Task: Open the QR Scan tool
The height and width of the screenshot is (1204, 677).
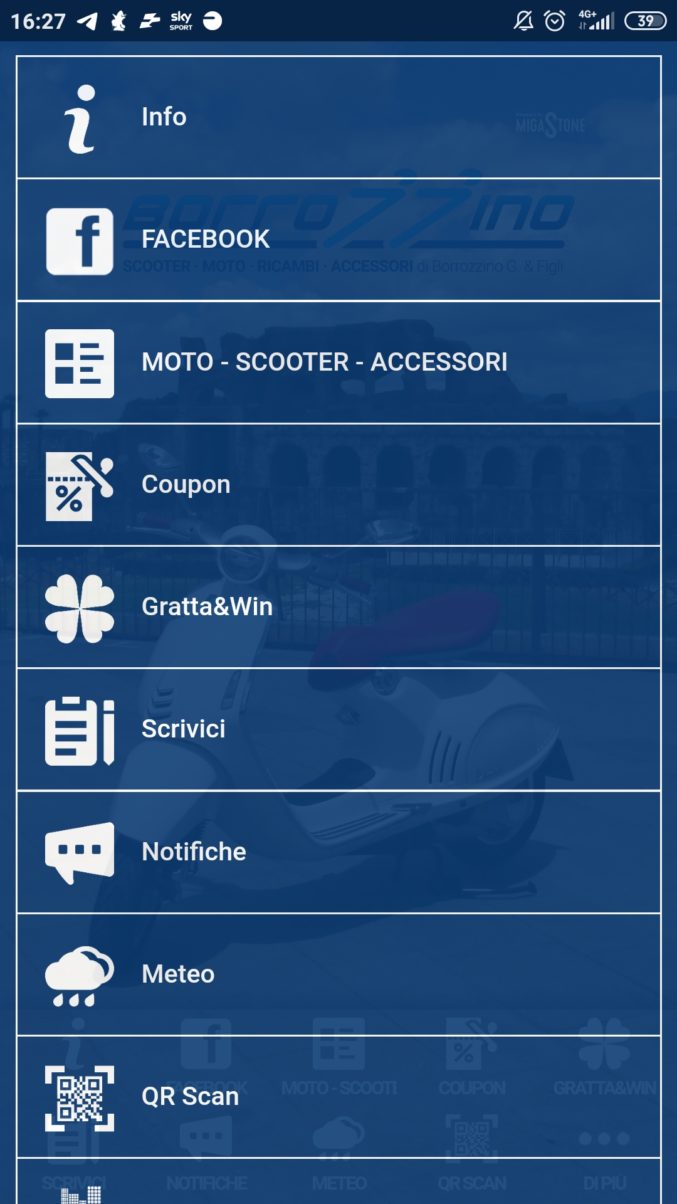Action: click(x=338, y=1097)
